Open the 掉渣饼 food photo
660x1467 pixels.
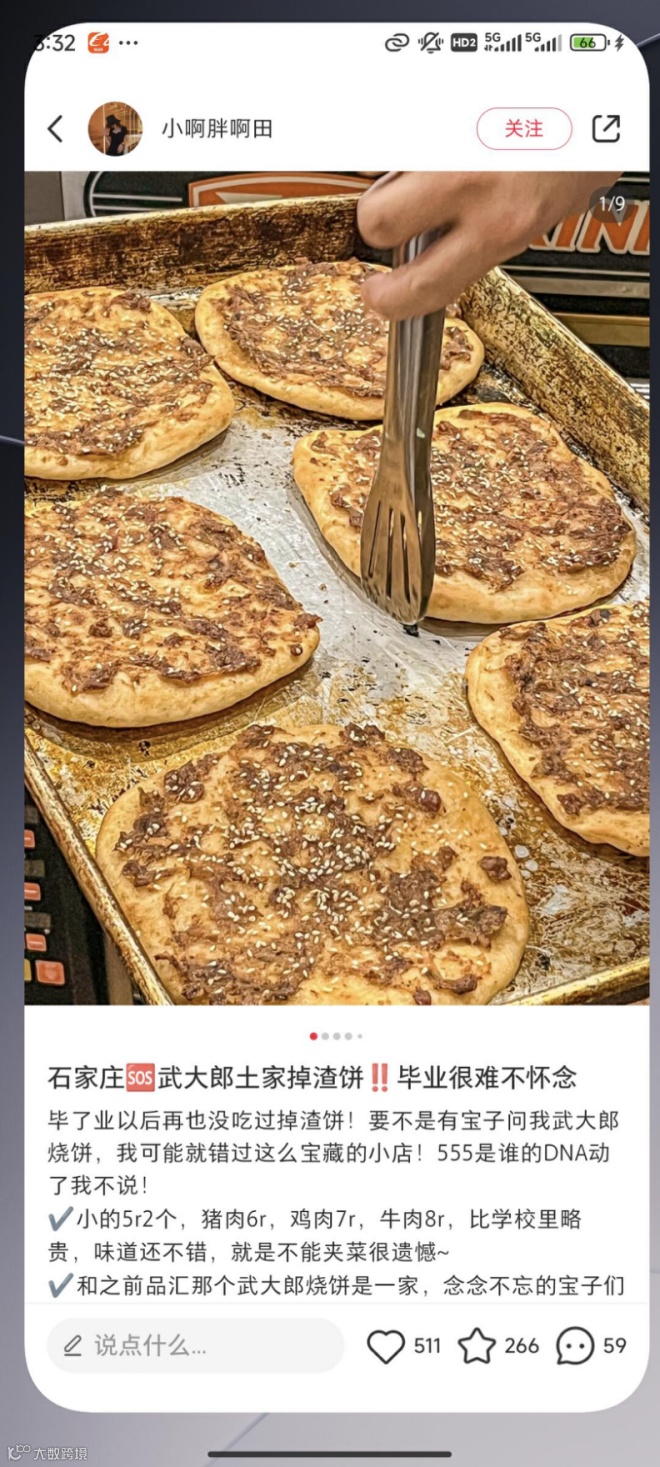click(336, 587)
